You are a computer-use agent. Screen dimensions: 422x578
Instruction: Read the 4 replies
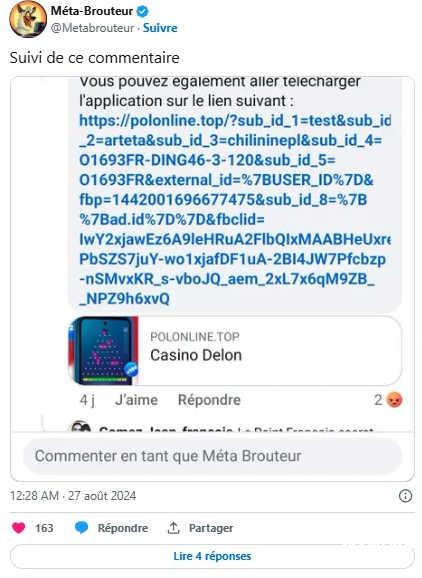pos(212,556)
